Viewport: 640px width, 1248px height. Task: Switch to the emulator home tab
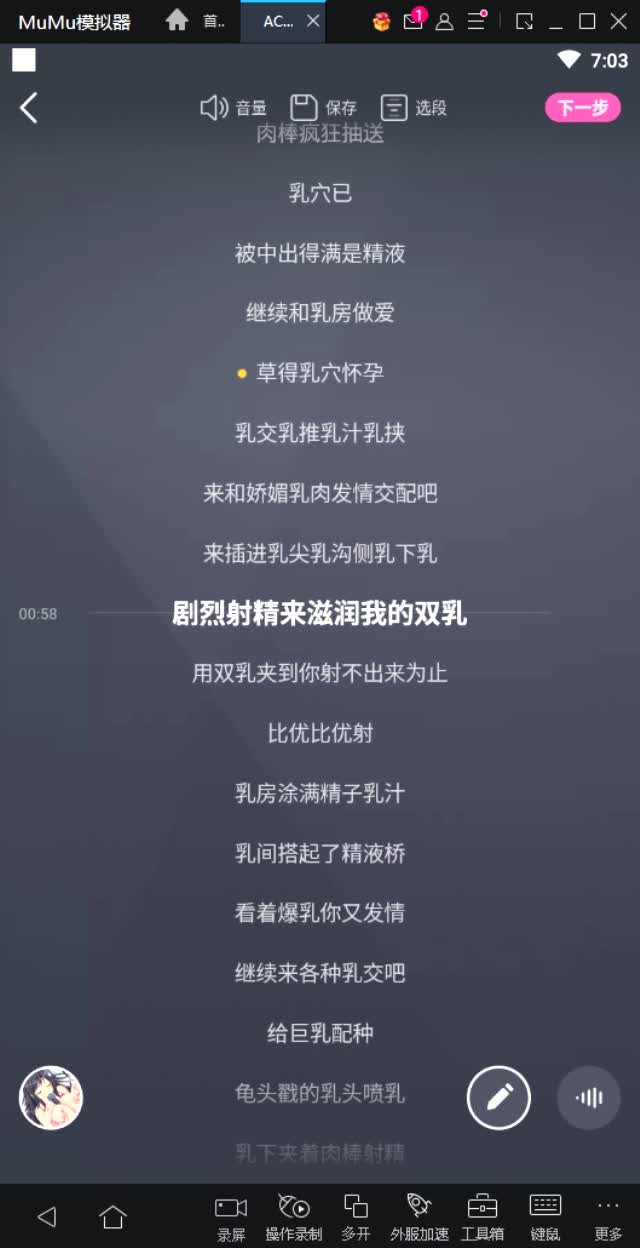[196, 21]
